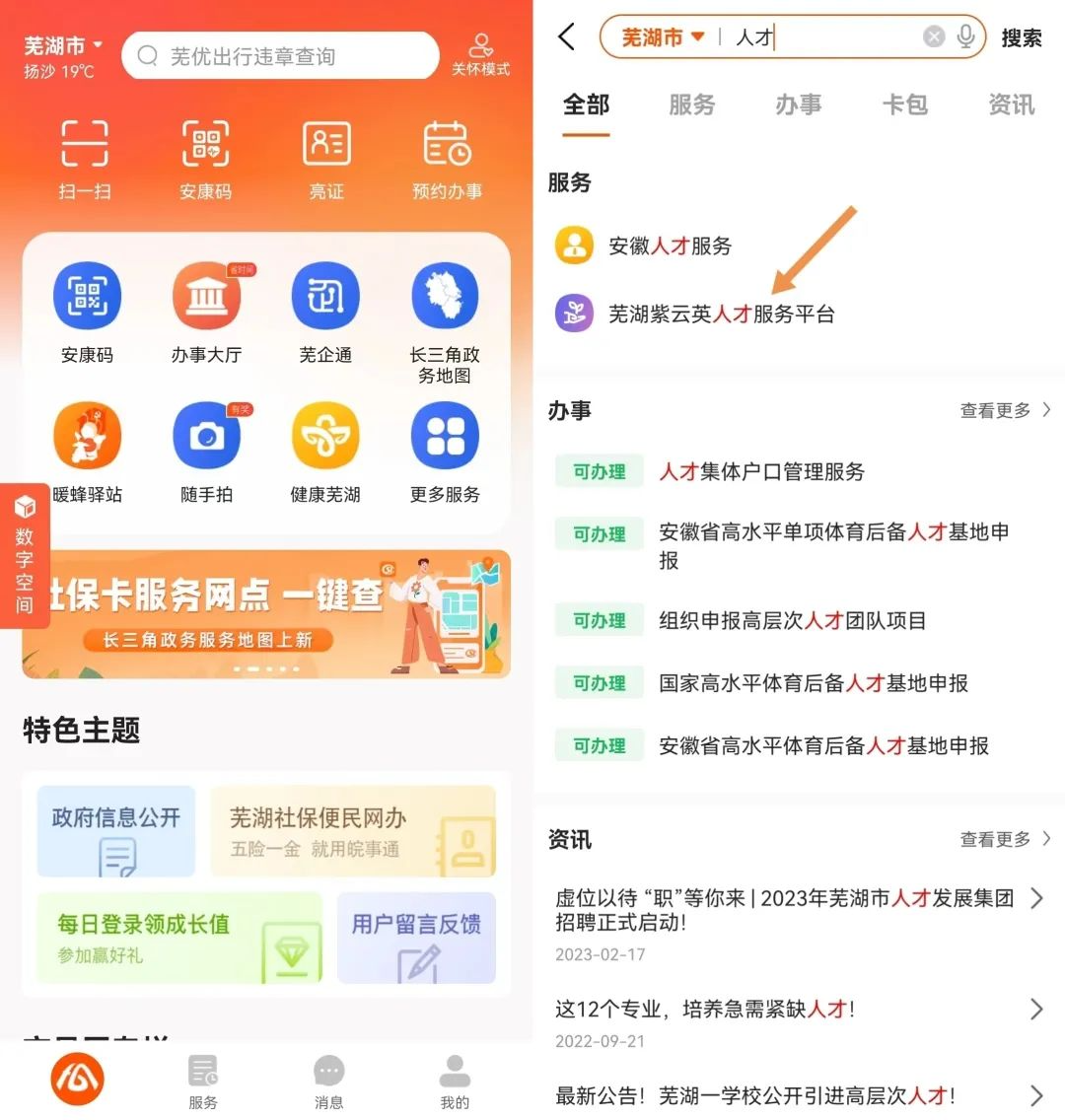
Task: Open 亮证 from the top row
Action: click(x=326, y=158)
